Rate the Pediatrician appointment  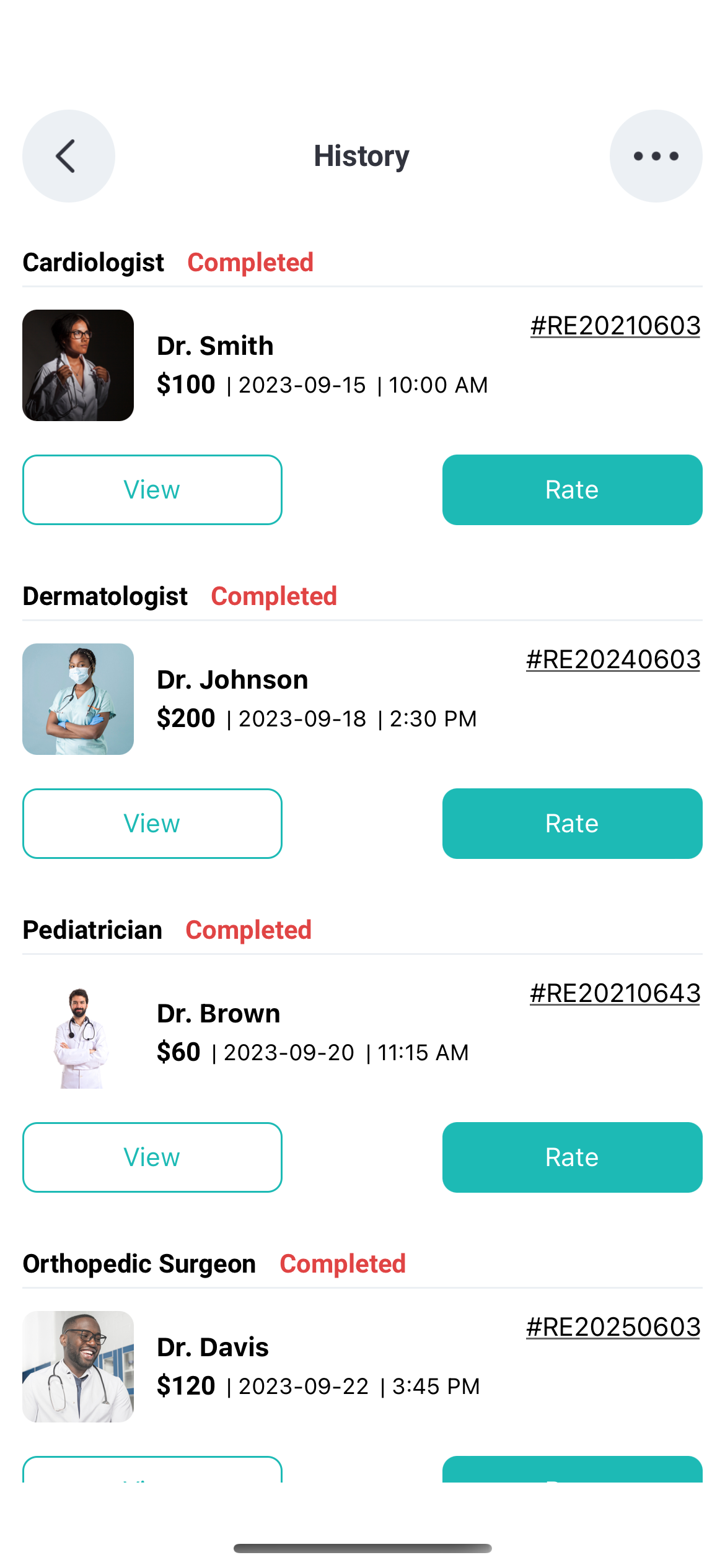(x=571, y=1157)
